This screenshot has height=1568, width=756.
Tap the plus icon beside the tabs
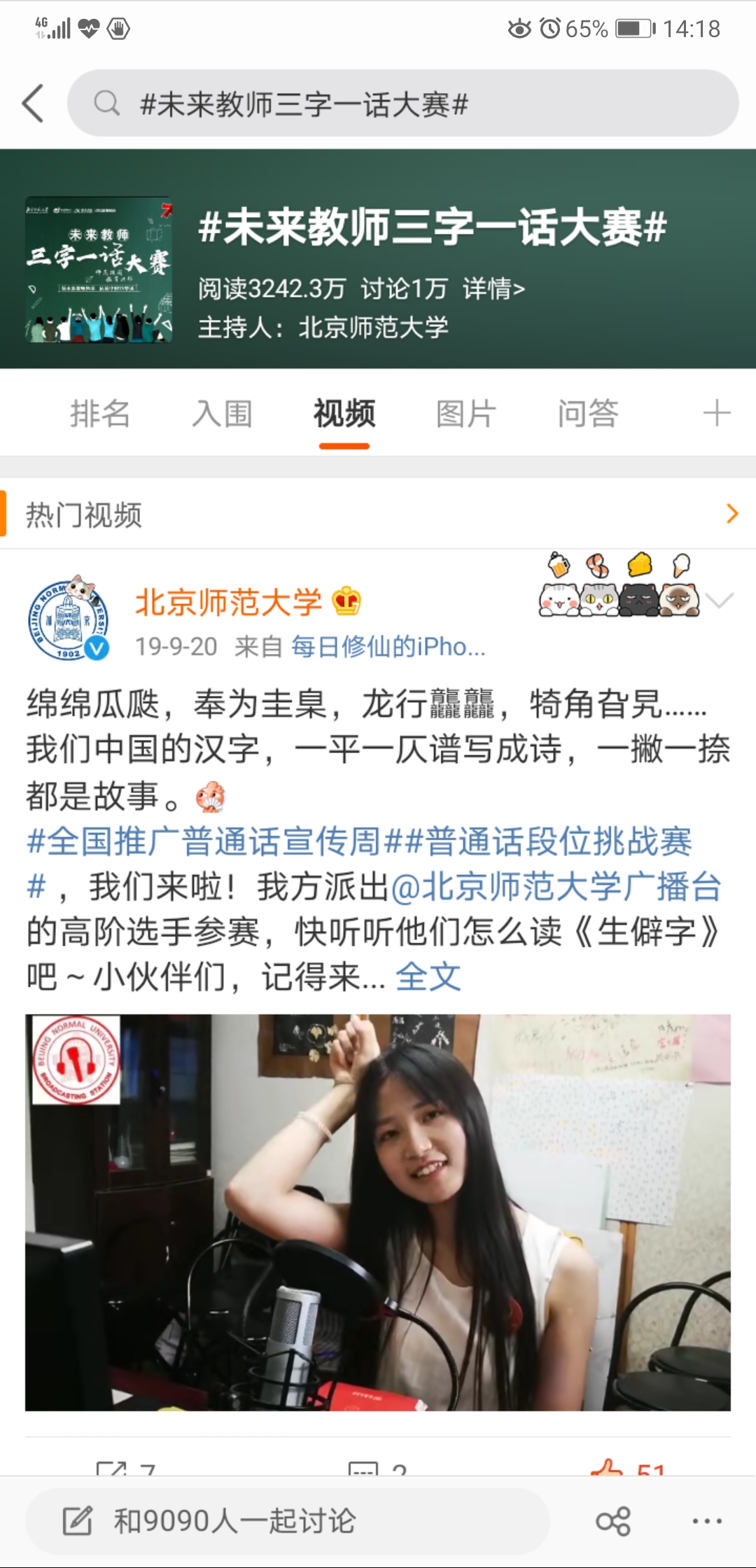(x=717, y=413)
